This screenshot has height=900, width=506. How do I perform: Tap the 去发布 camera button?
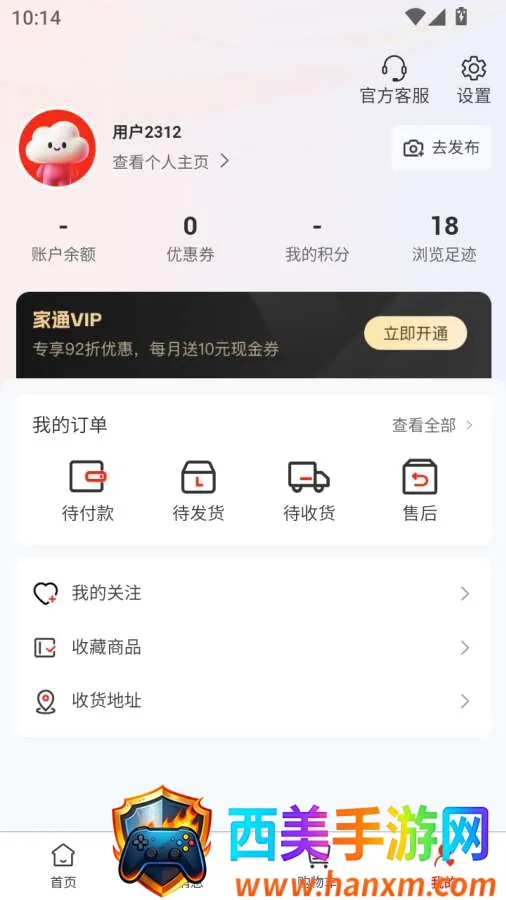pyautogui.click(x=441, y=148)
